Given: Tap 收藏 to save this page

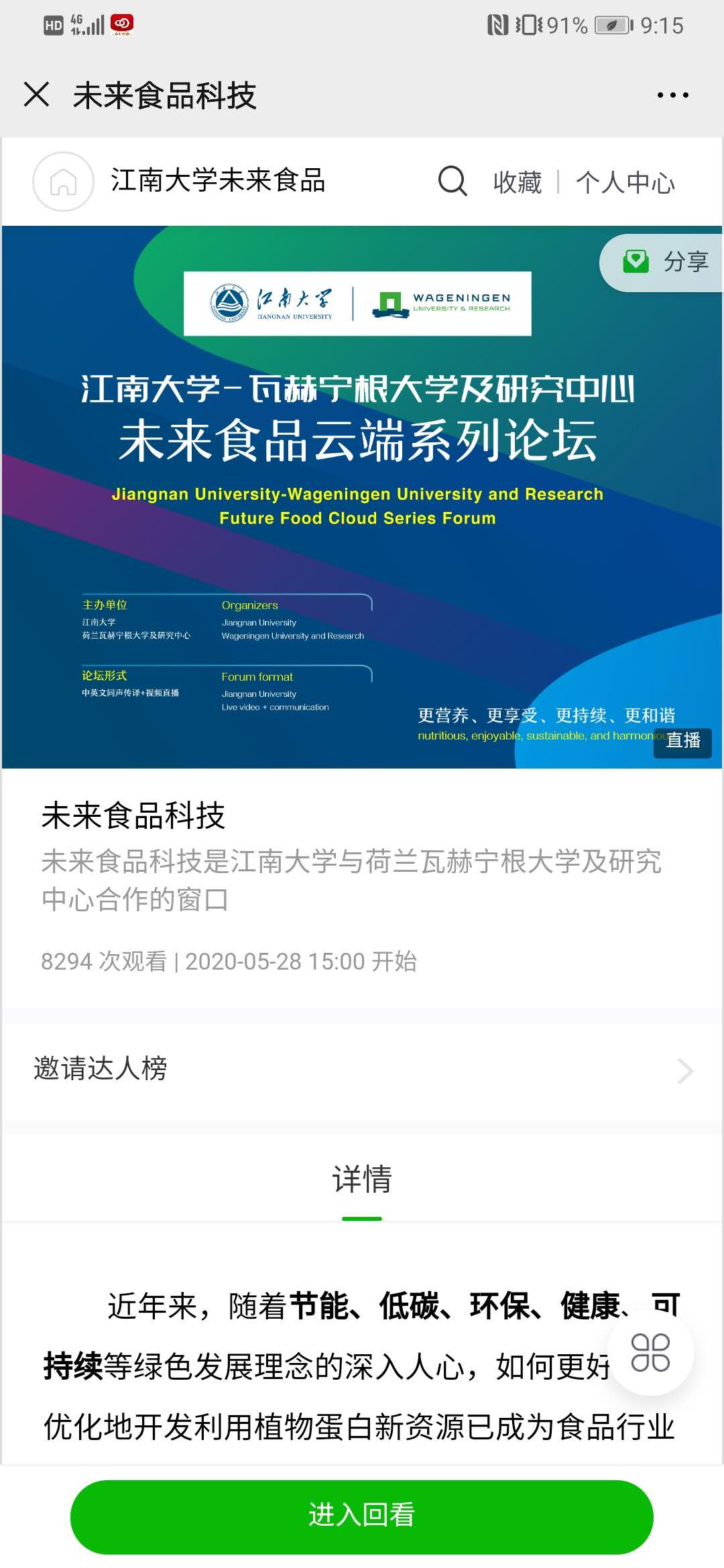Looking at the screenshot, I should click(517, 182).
